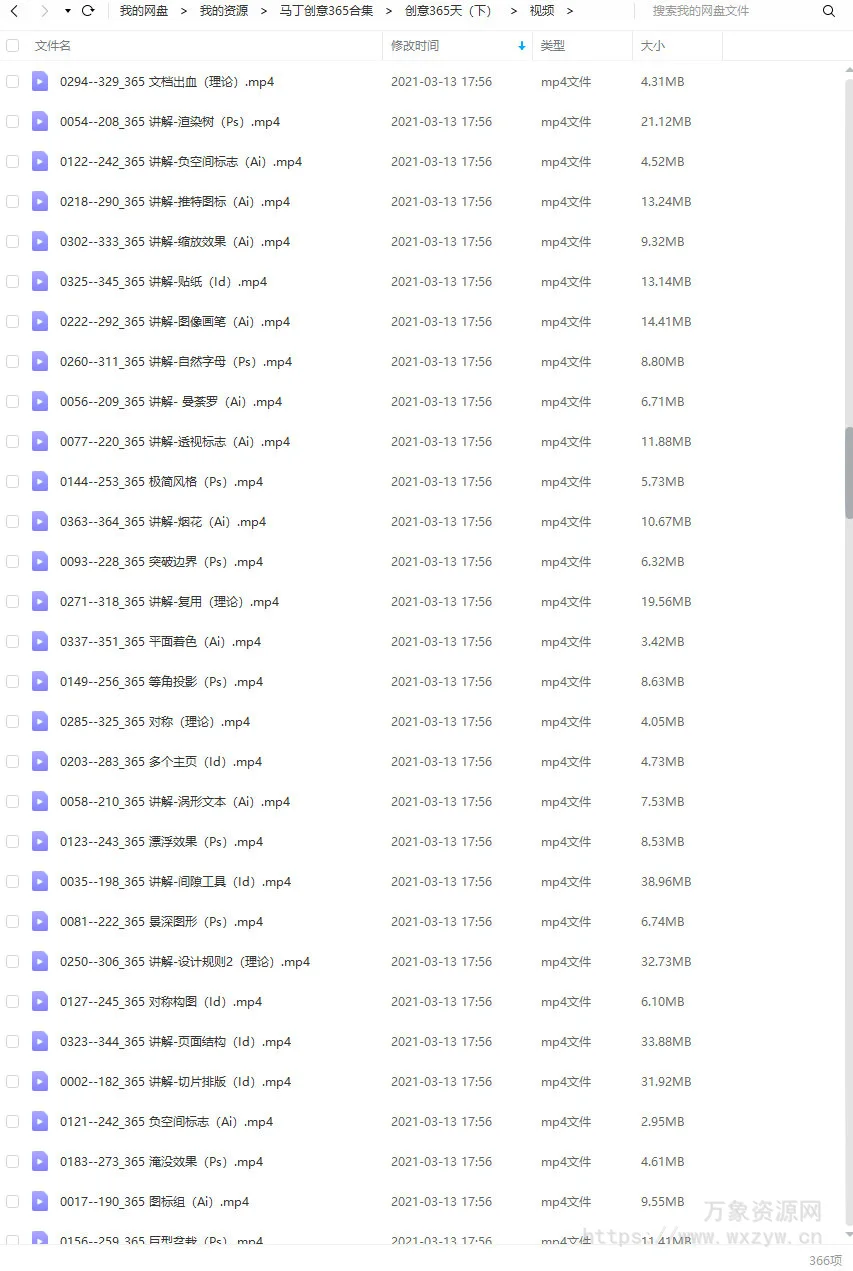Tick the checkbox for 缩放效果（Ai）.mp4
The width and height of the screenshot is (853, 1271).
[12, 242]
